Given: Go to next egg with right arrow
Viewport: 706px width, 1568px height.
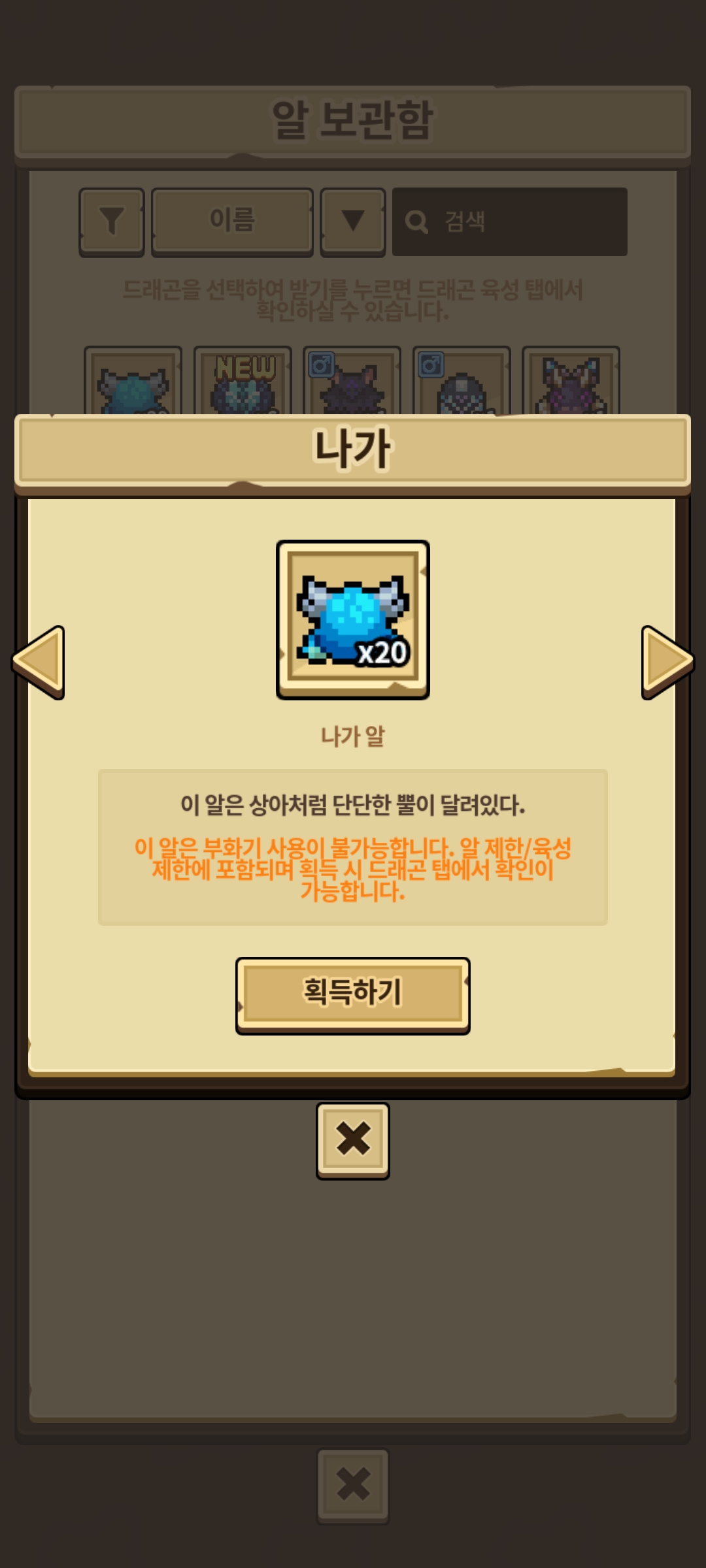Looking at the screenshot, I should click(665, 662).
